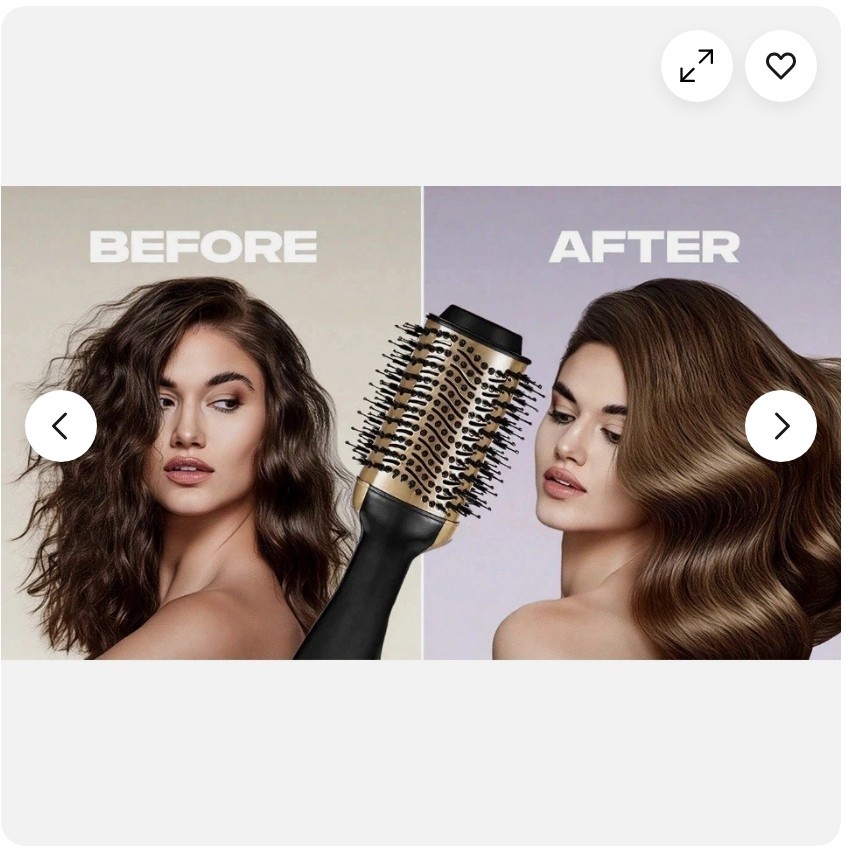Expand the product image to fullscreen
The height and width of the screenshot is (850, 846).
point(696,66)
